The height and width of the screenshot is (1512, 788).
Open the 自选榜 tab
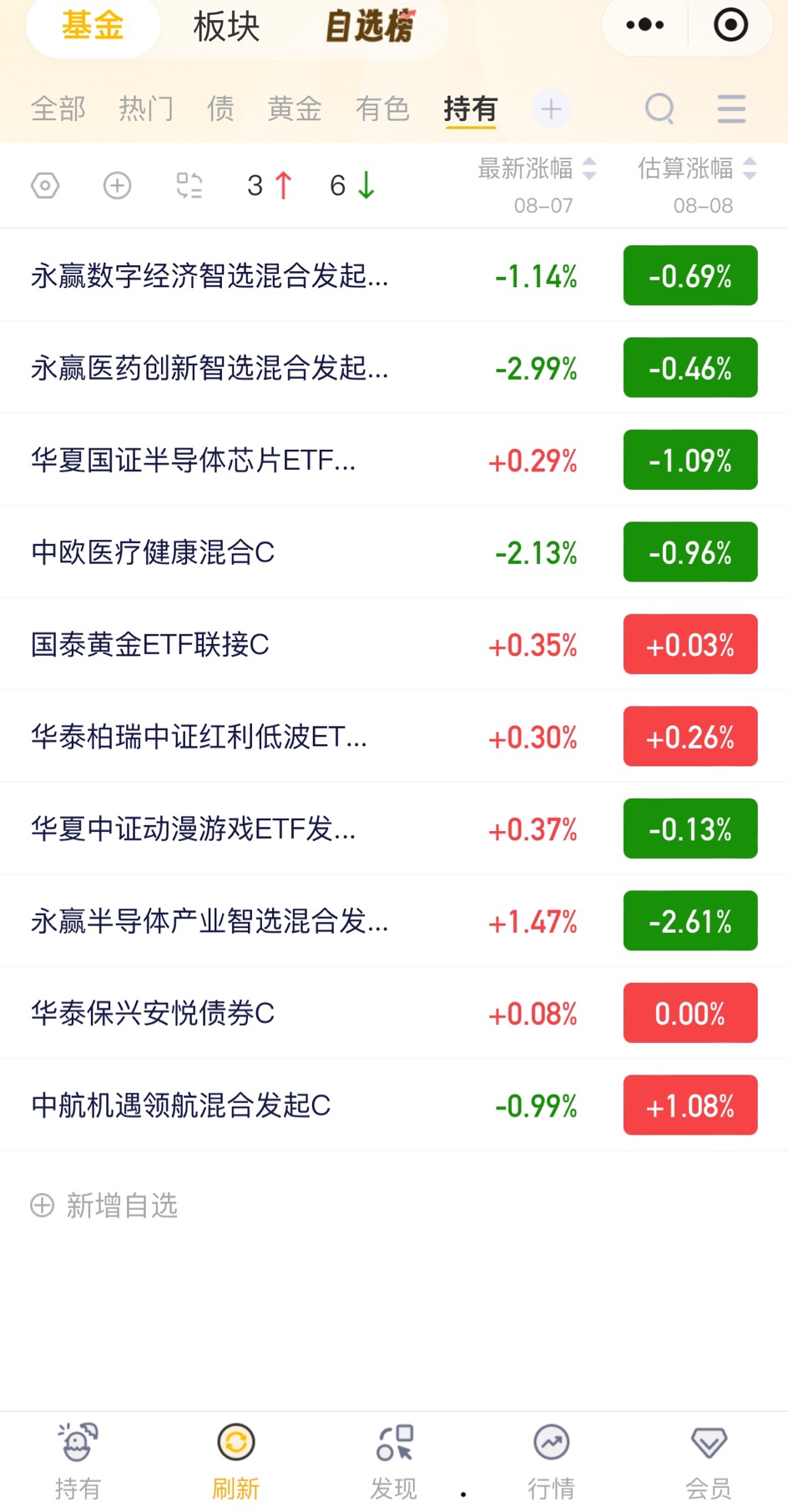click(370, 27)
